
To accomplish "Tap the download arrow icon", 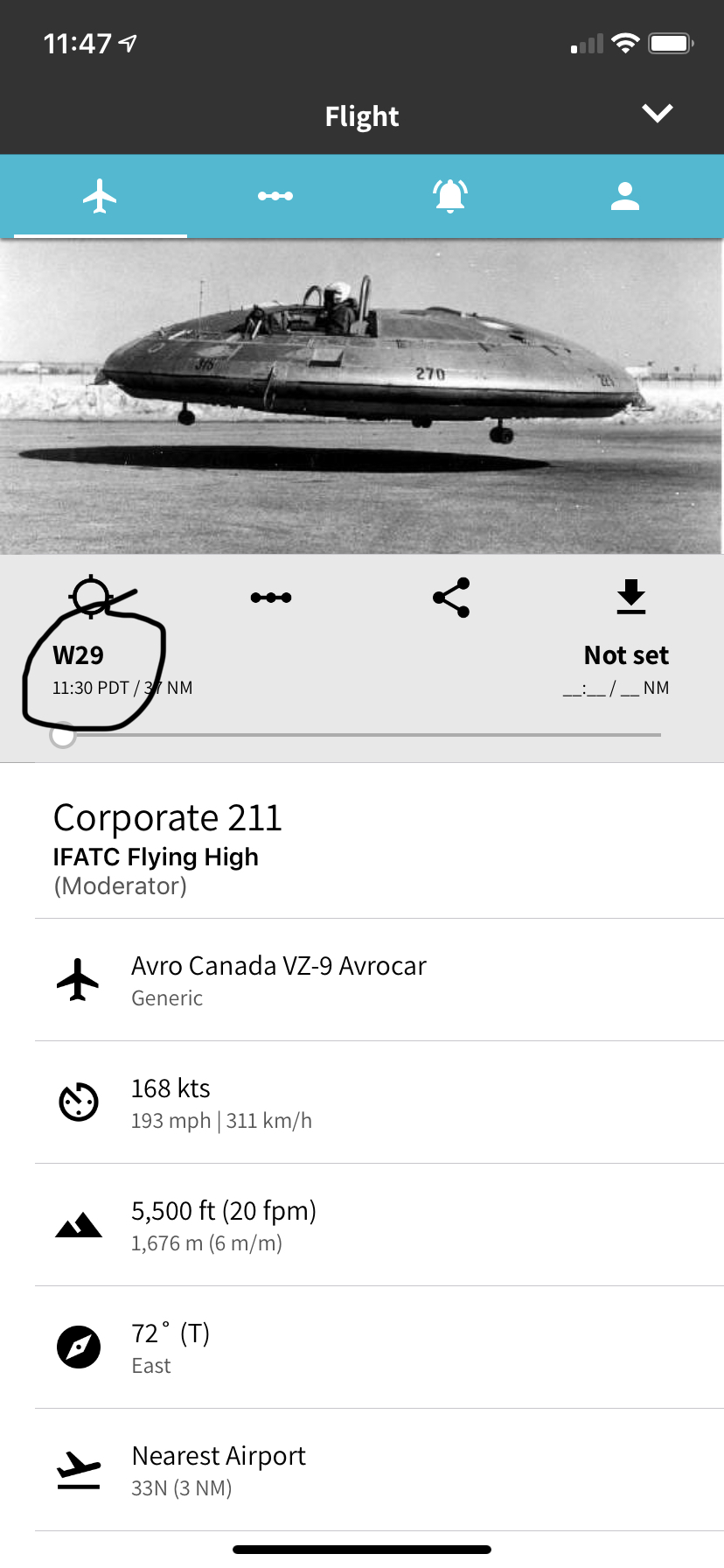I will click(630, 597).
